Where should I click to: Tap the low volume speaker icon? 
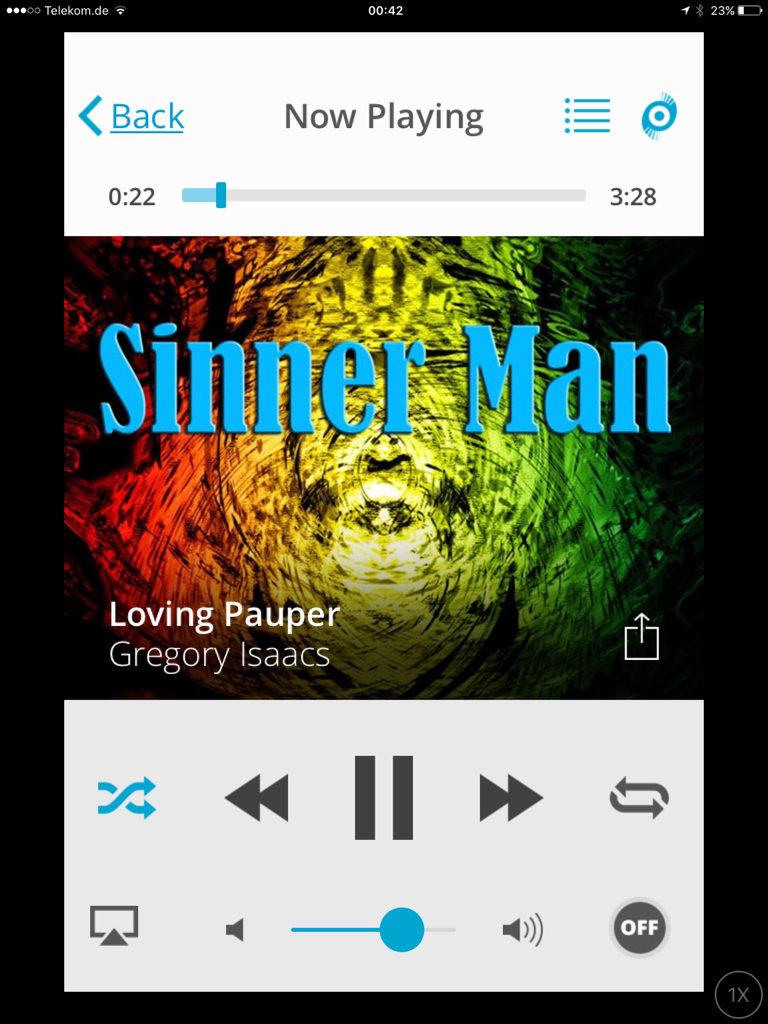tap(235, 931)
